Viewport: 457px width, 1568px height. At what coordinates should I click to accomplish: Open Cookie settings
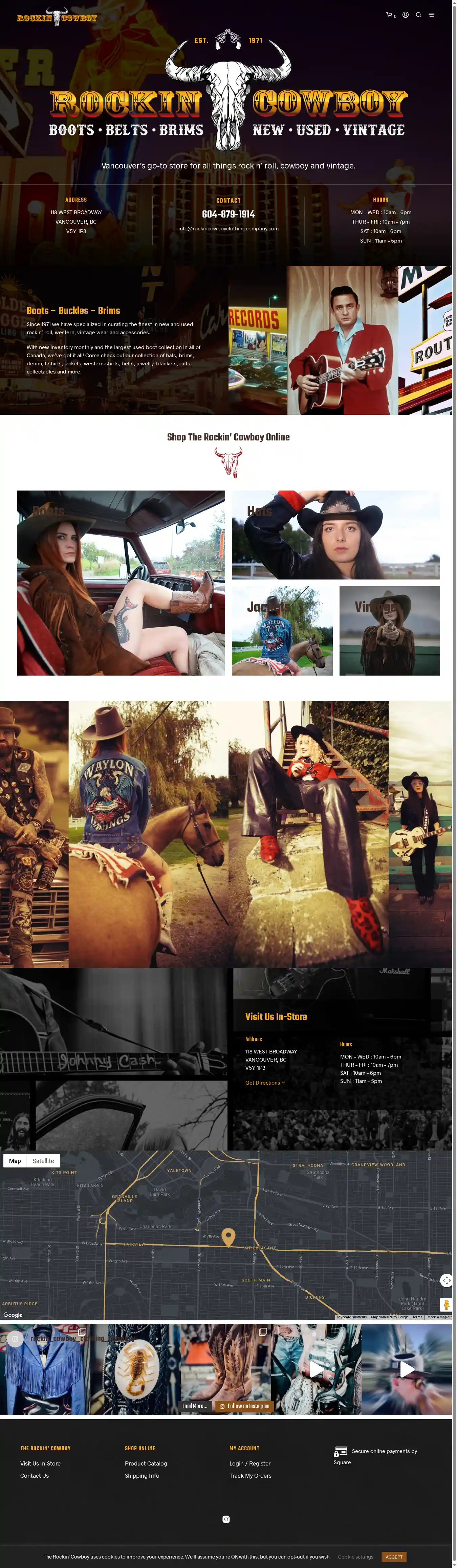355,1556
